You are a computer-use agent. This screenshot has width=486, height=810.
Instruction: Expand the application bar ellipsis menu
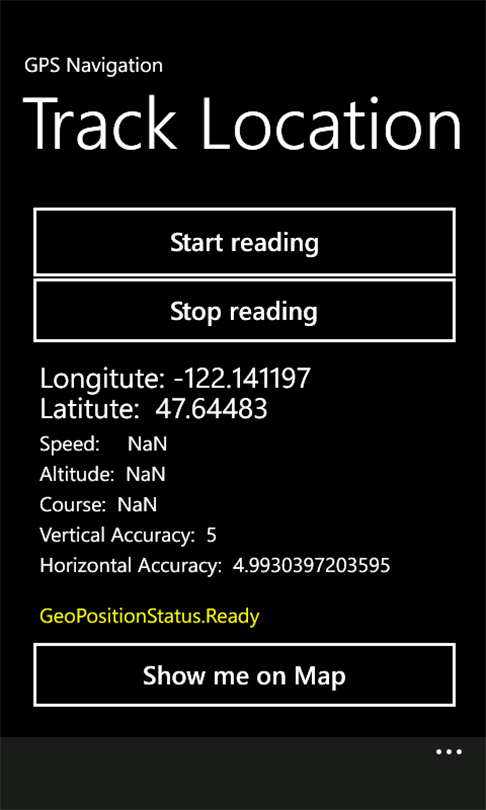click(448, 752)
